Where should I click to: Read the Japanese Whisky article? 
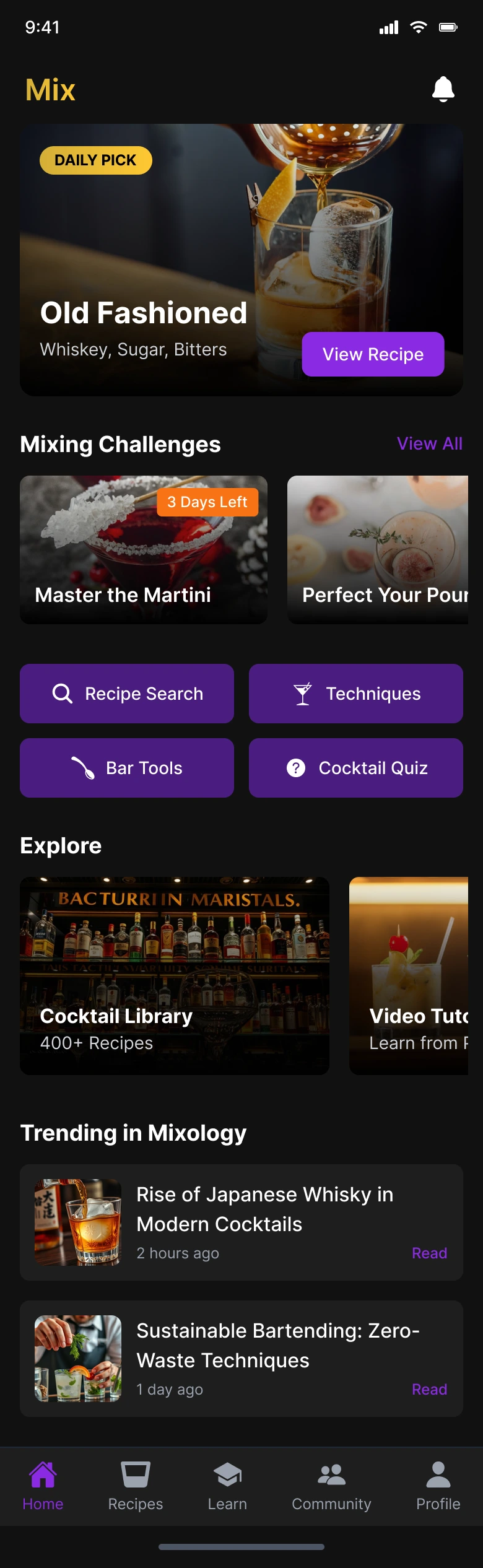pyautogui.click(x=429, y=1253)
